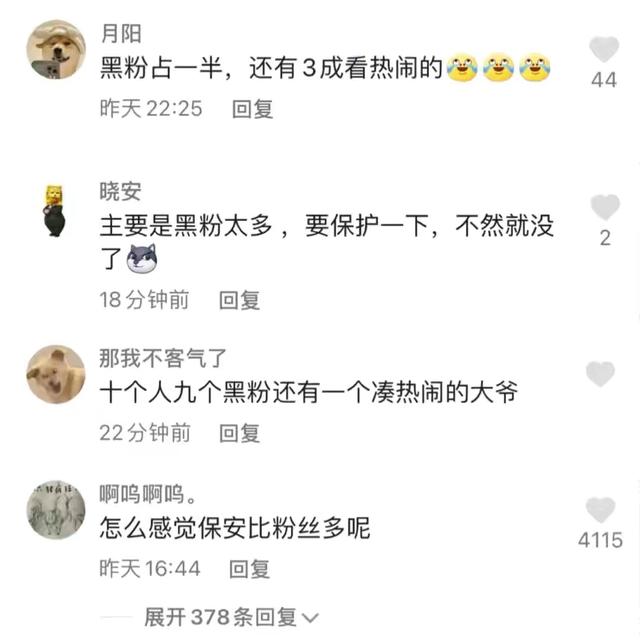The width and height of the screenshot is (640, 640).
Task: Like 啊呜啊呜's comment
Action: (600, 510)
